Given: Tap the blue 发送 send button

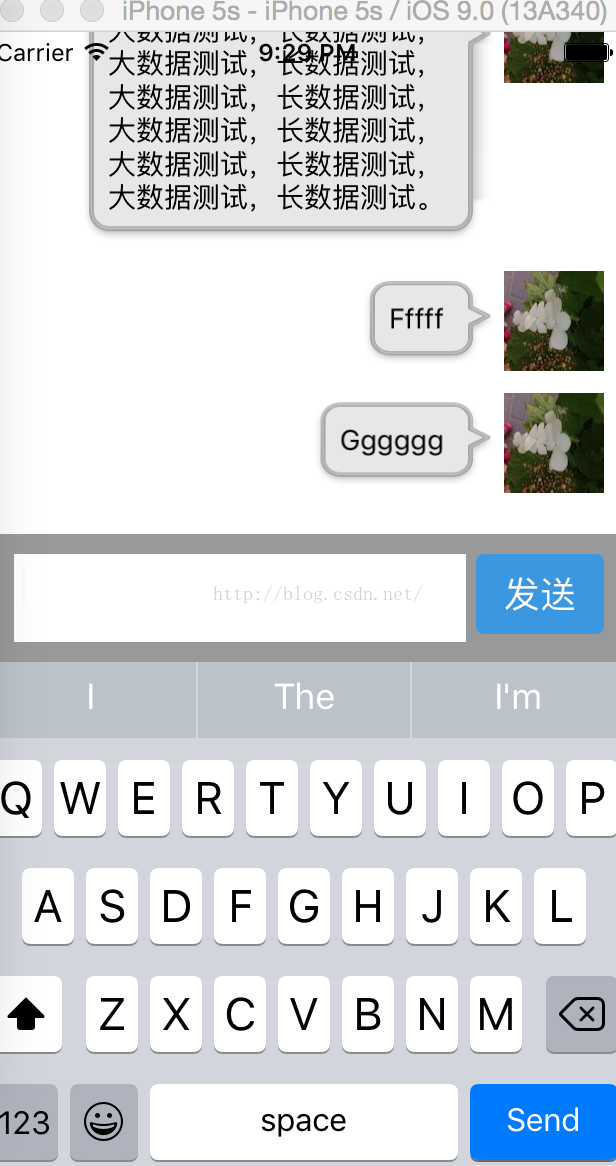Looking at the screenshot, I should click(540, 594).
